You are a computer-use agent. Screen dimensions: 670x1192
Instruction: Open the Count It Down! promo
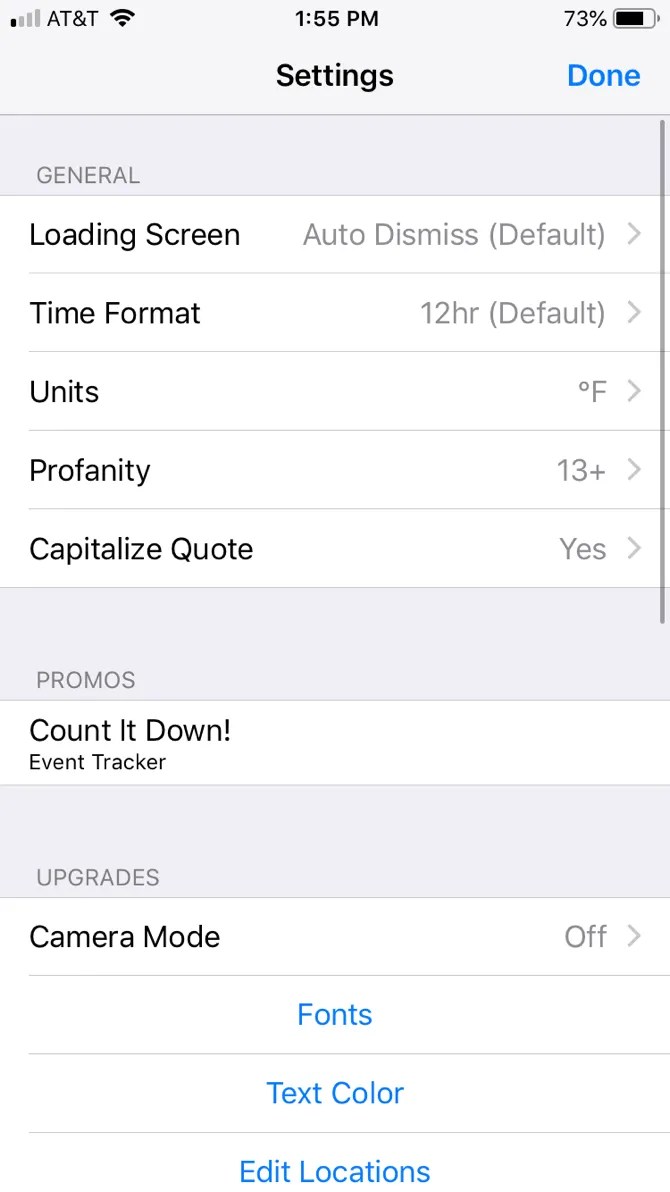pyautogui.click(x=335, y=743)
